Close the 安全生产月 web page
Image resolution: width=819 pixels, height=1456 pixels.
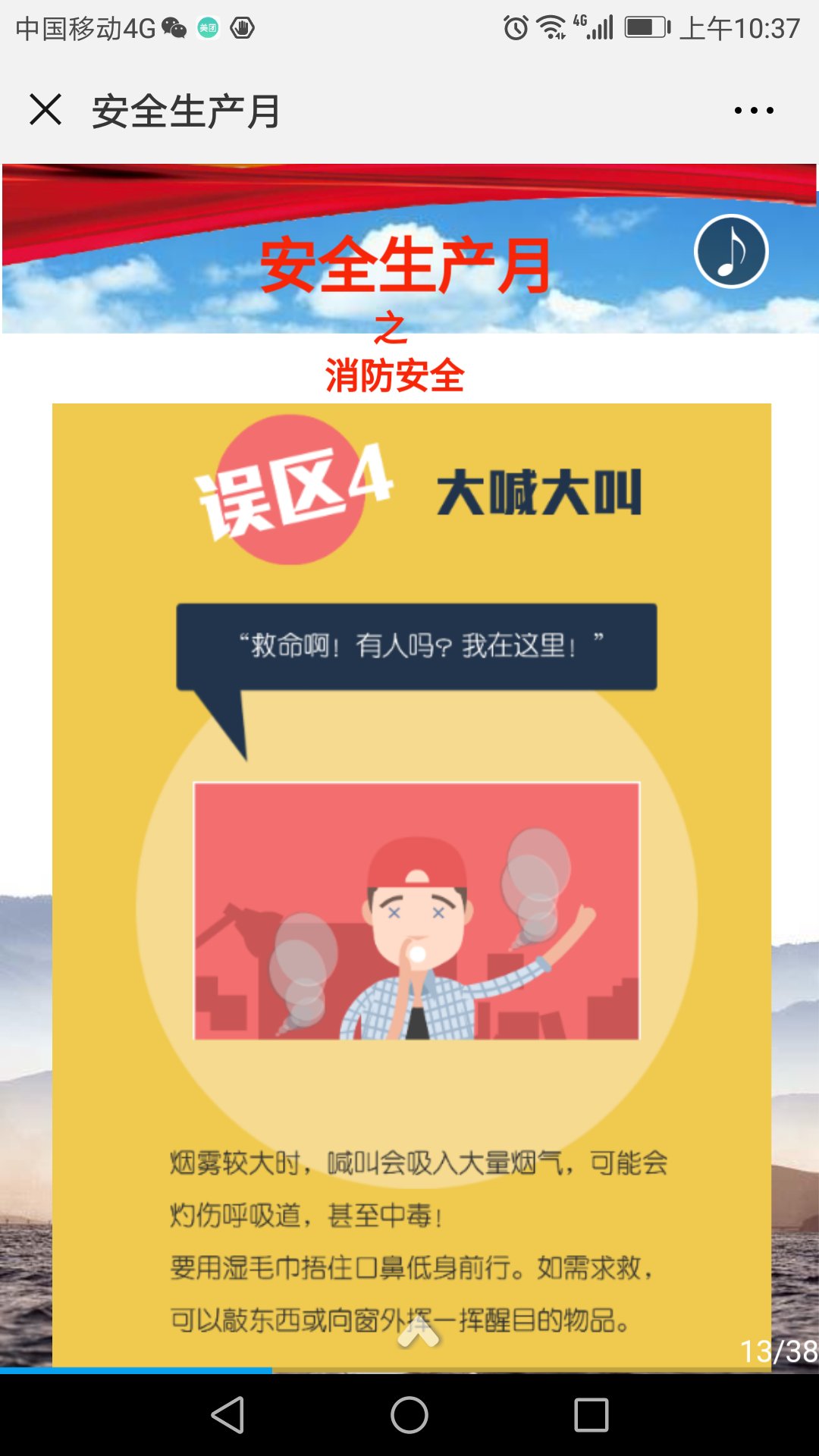pos(45,110)
